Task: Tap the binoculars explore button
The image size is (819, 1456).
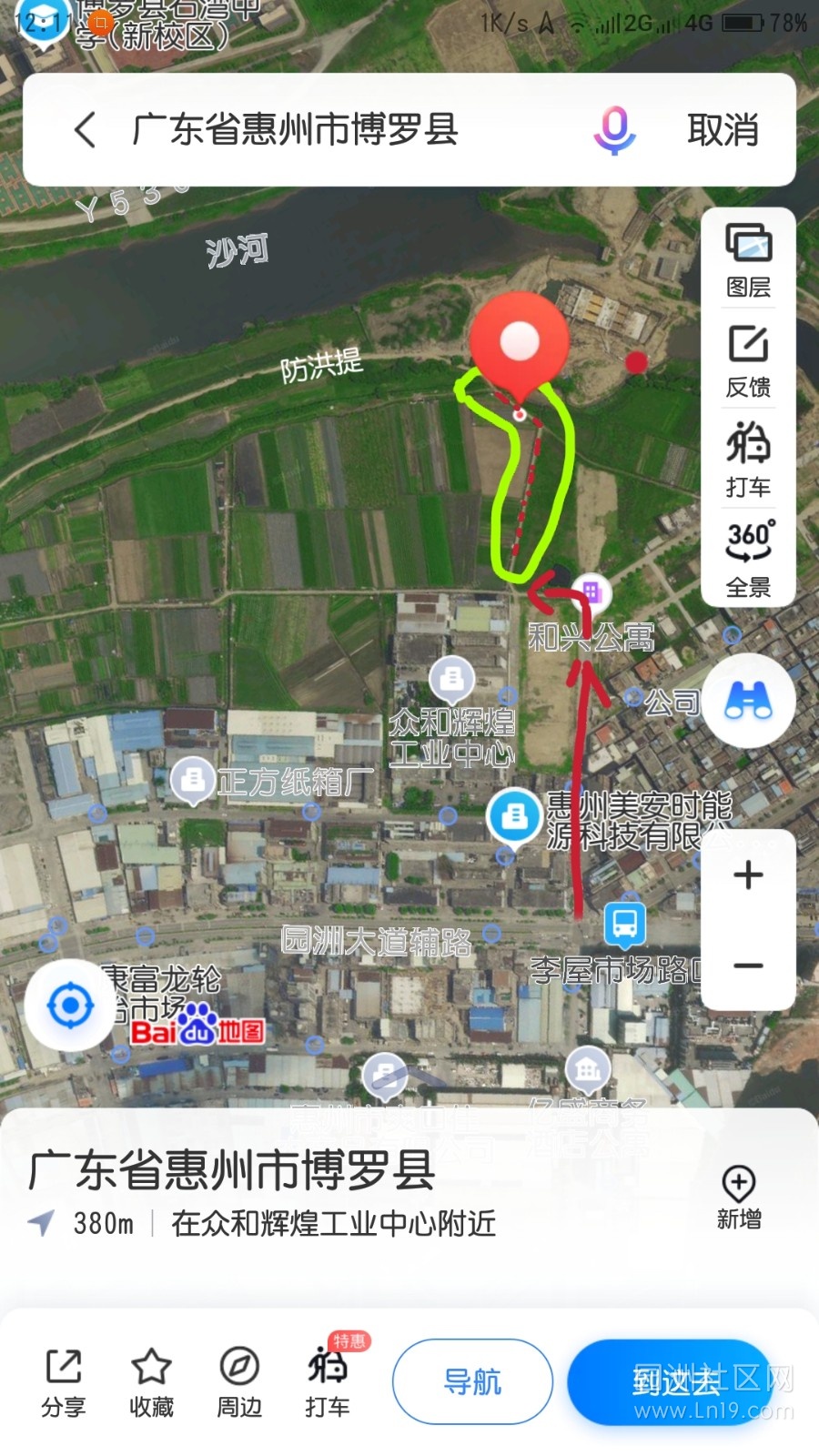Action: (748, 702)
